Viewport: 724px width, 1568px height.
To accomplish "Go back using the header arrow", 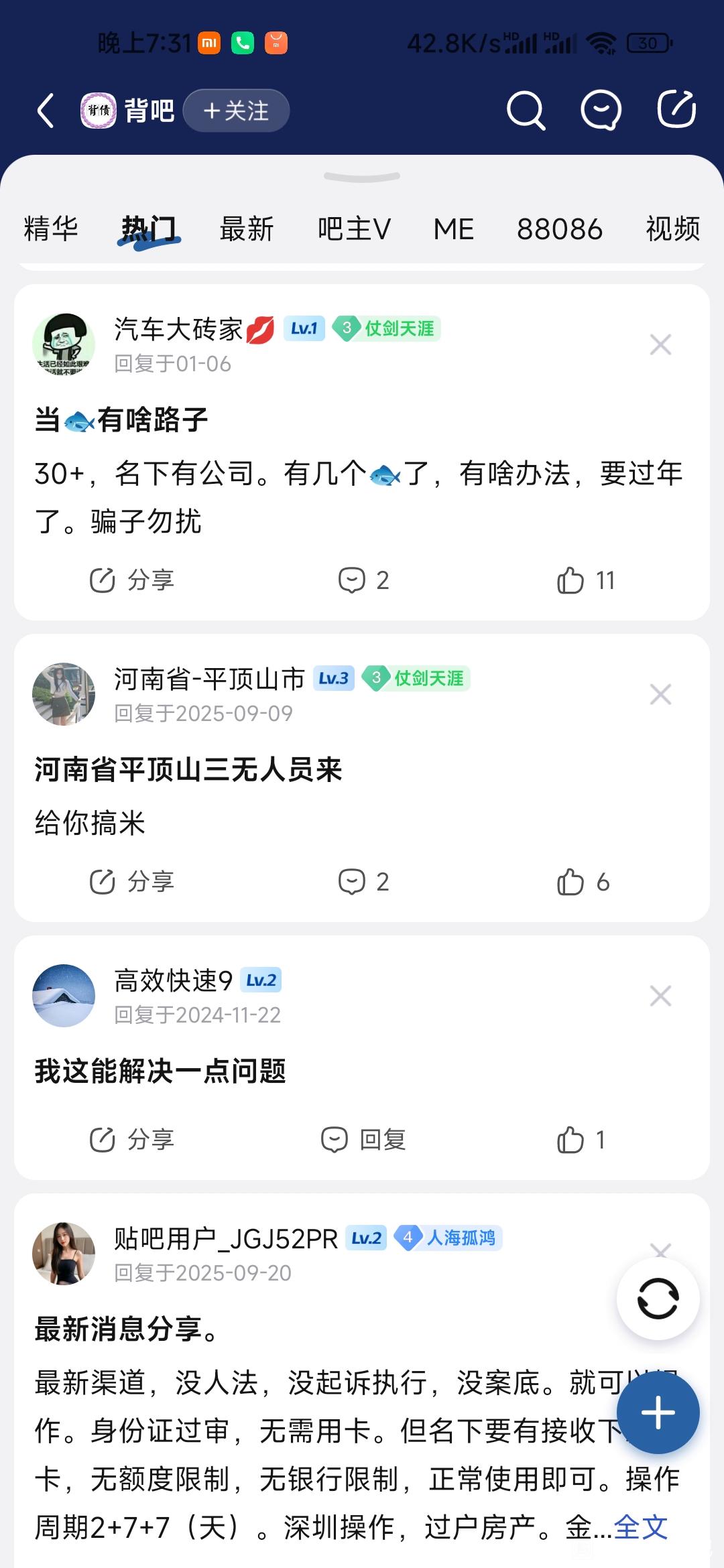I will [46, 111].
